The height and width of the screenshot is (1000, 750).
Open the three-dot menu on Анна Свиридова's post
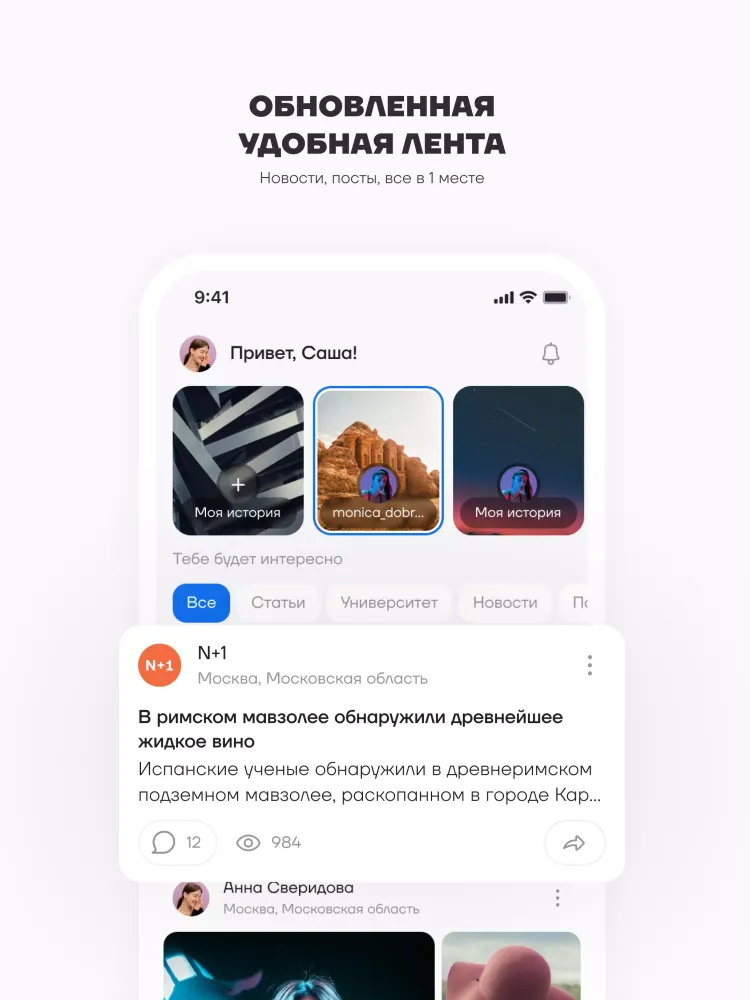point(557,897)
